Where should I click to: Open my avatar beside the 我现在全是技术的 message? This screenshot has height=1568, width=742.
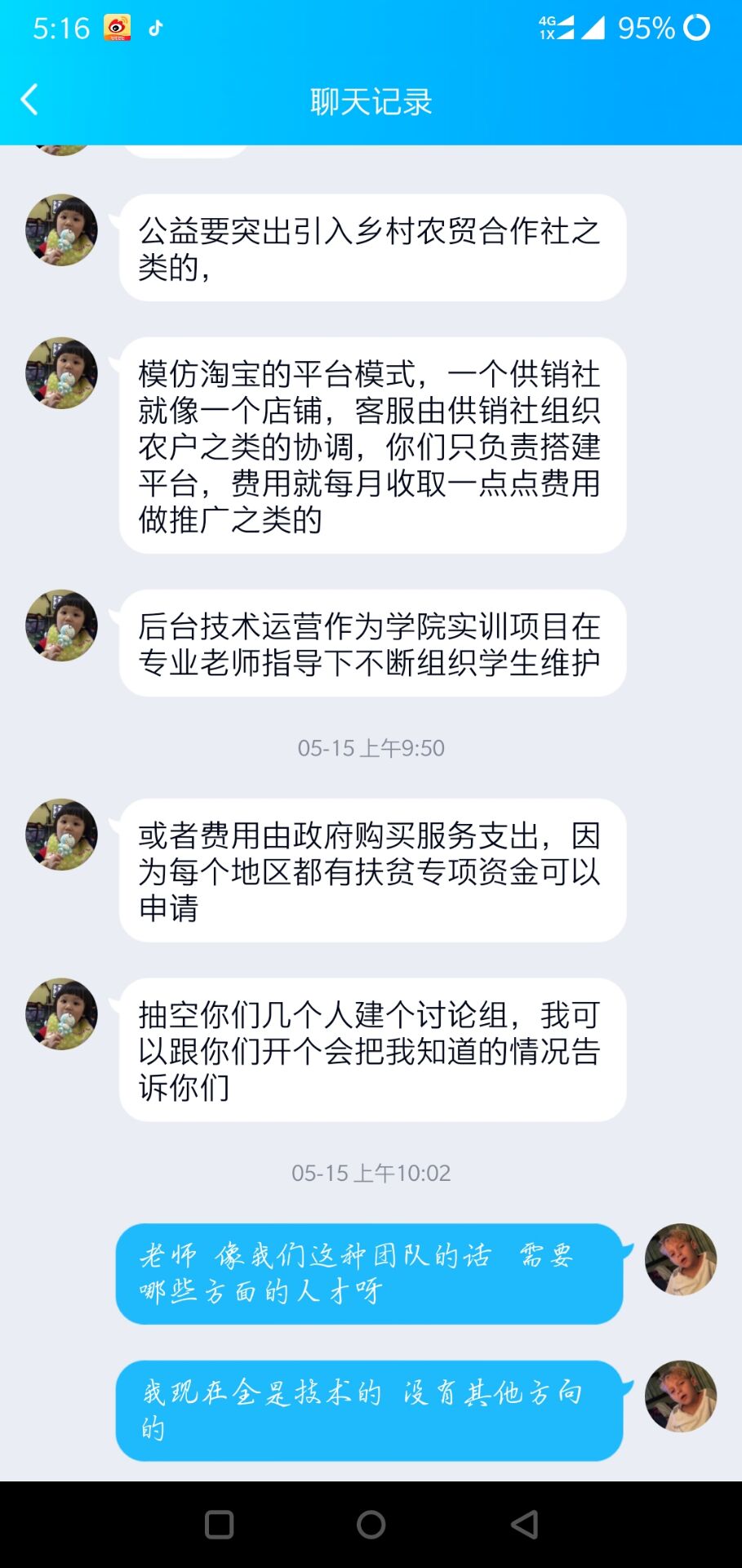(x=680, y=1396)
